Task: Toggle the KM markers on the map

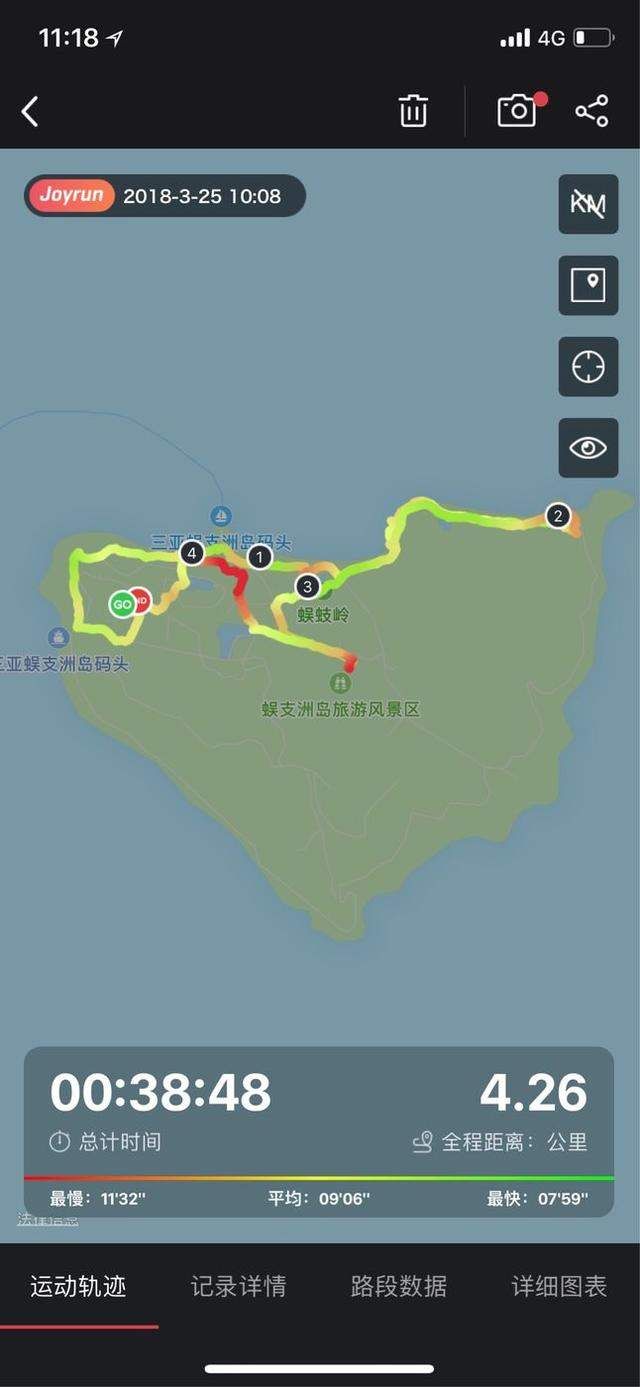Action: 588,204
